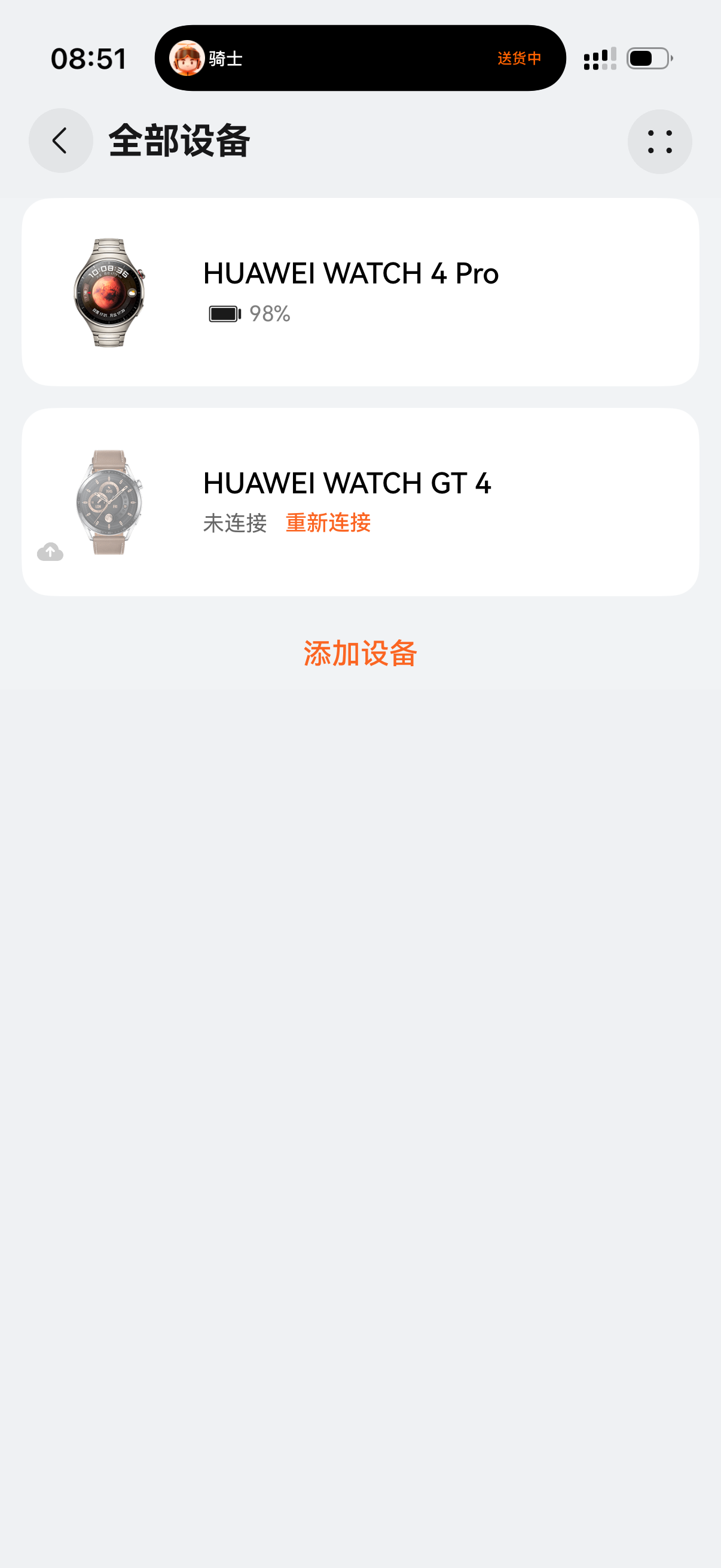Go back from the 全部设备 page
The width and height of the screenshot is (721, 1568).
60,141
